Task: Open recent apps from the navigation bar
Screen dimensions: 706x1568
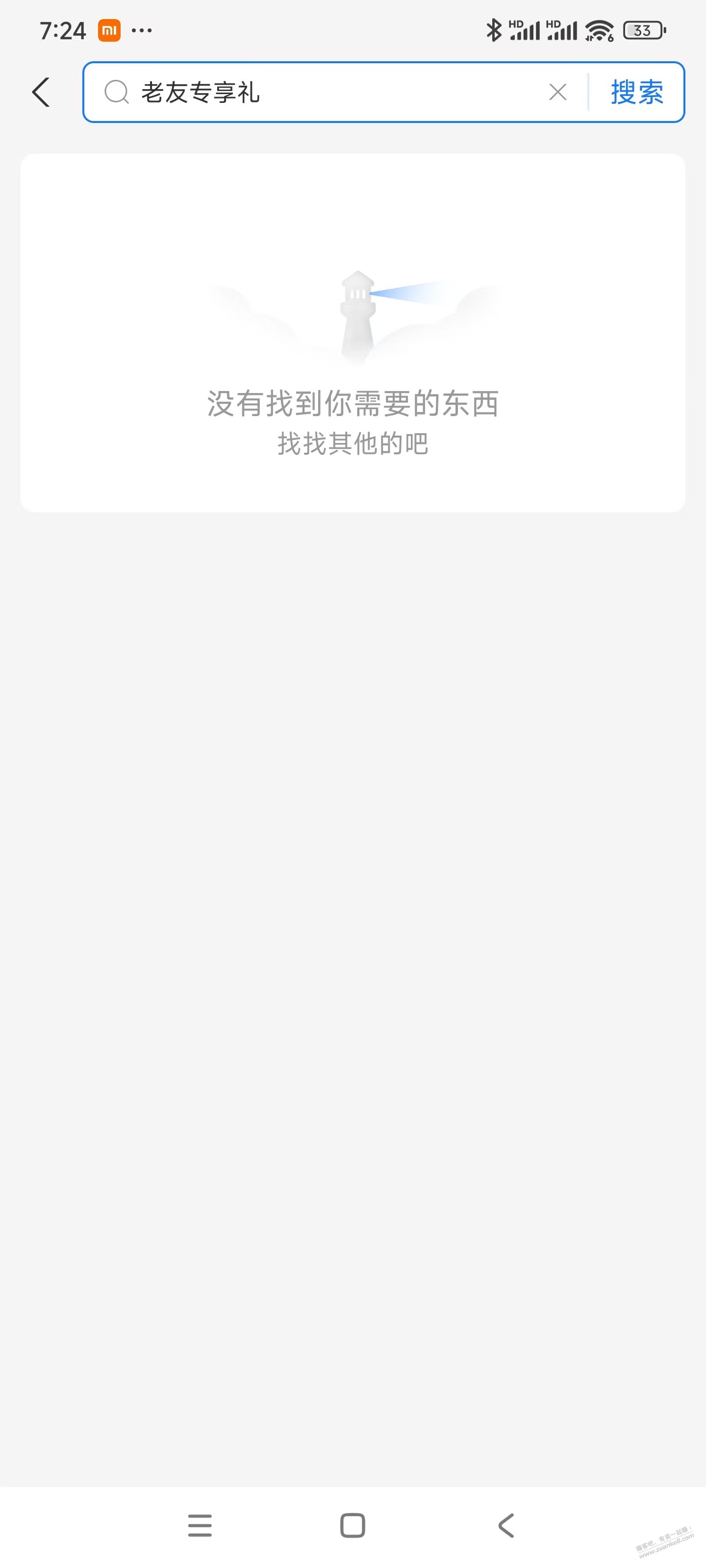Action: 200,1525
